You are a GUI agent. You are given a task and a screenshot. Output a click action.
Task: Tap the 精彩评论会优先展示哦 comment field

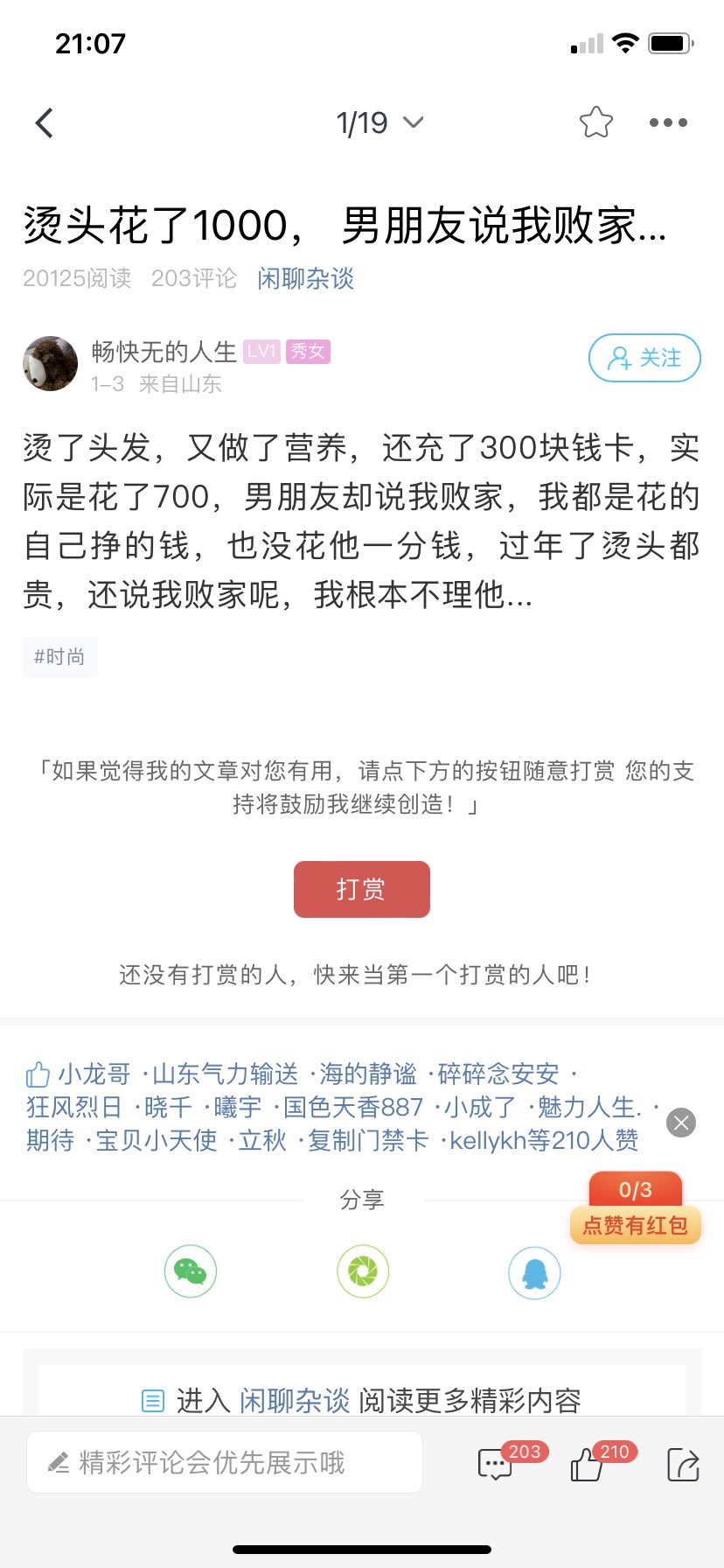225,1462
